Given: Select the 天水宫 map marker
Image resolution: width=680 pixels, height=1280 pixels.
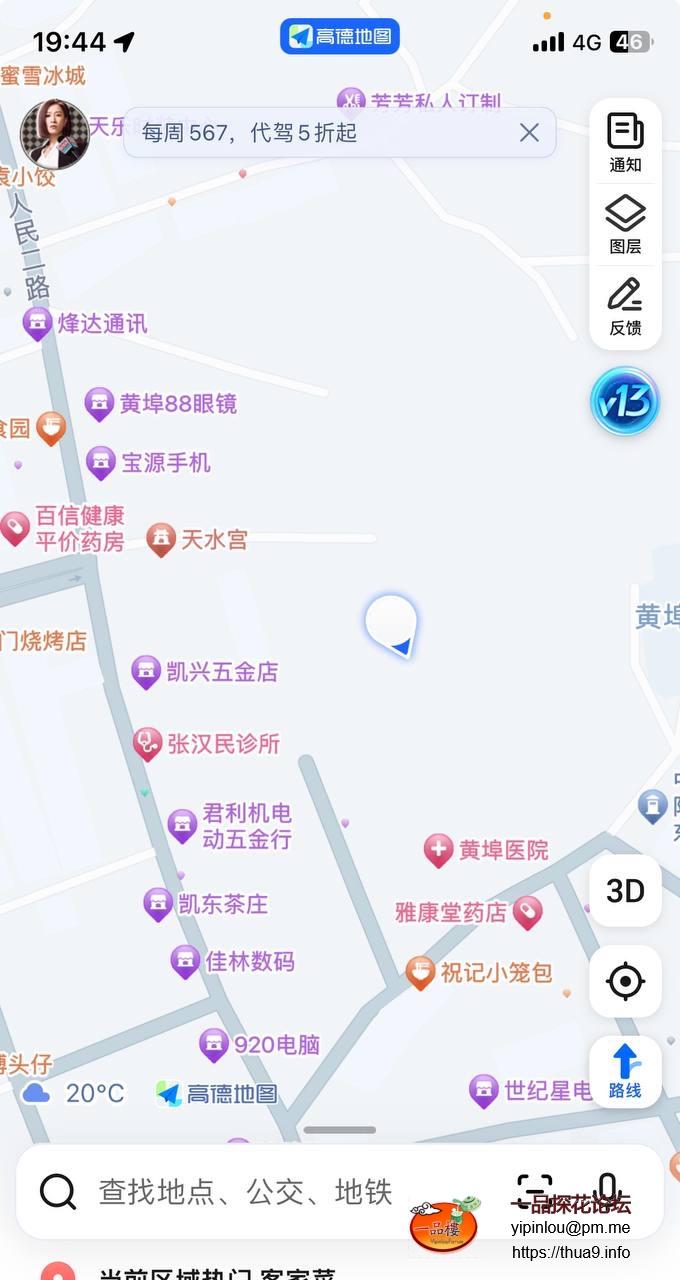Looking at the screenshot, I should 161,540.
